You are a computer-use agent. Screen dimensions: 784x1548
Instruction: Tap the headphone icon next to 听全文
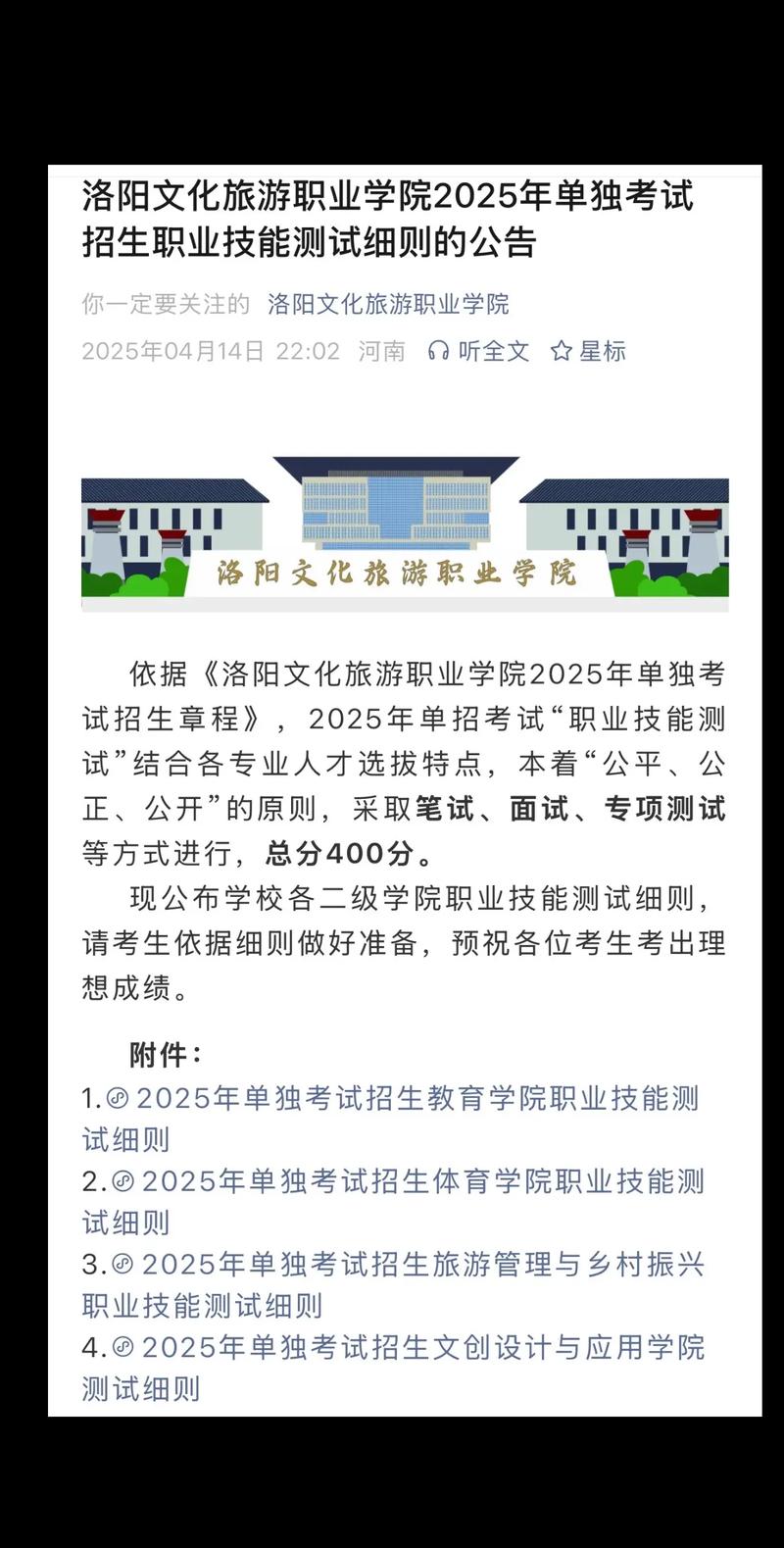(438, 352)
